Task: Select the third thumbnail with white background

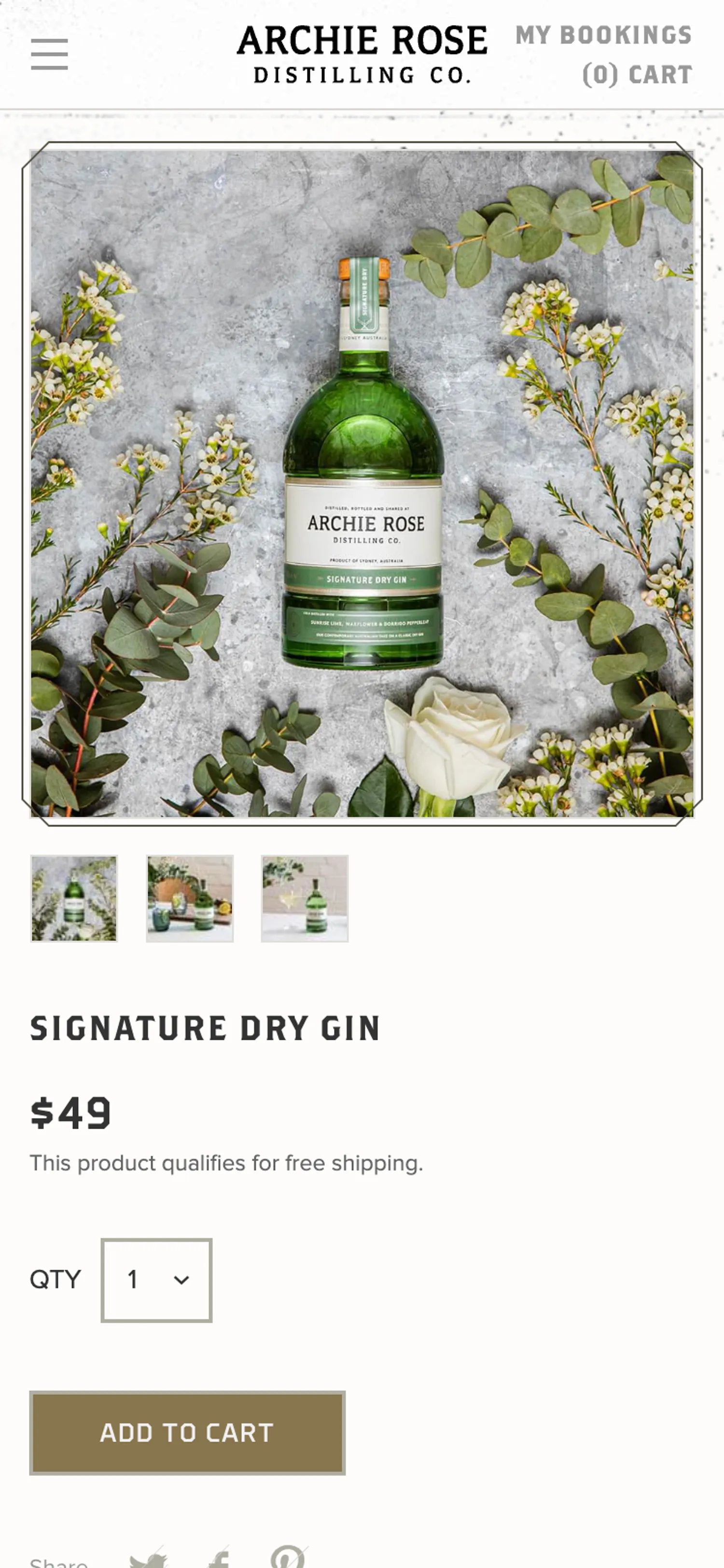Action: tap(305, 898)
